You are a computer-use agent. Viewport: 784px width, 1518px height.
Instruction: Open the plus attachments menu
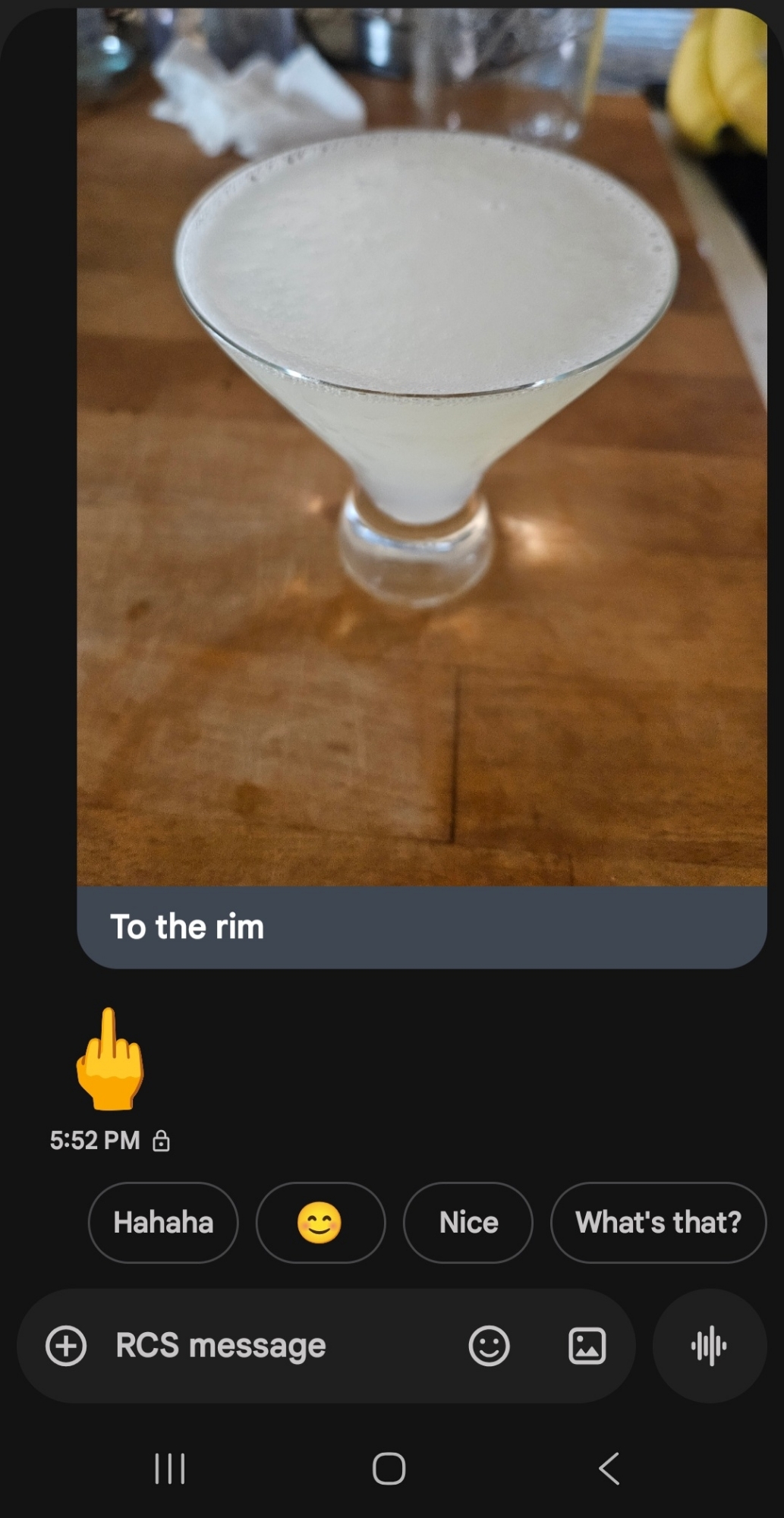pos(66,1346)
